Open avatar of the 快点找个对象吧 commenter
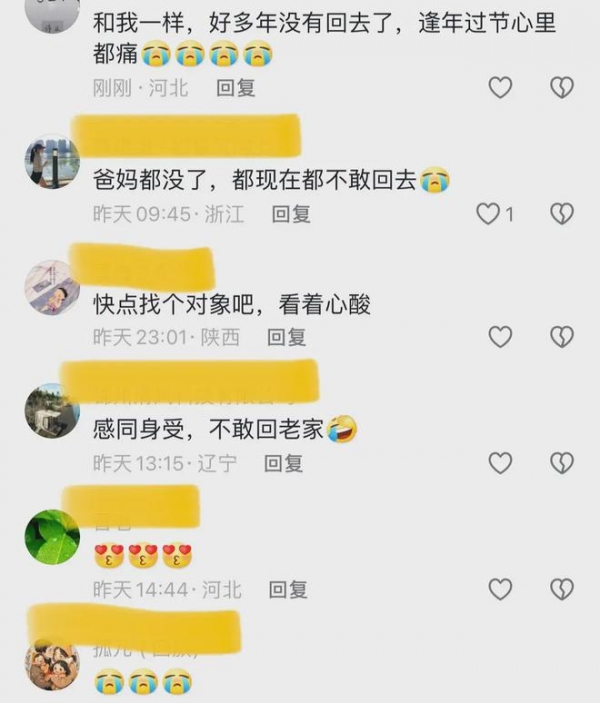Screen dimensions: 600x703 point(52,287)
